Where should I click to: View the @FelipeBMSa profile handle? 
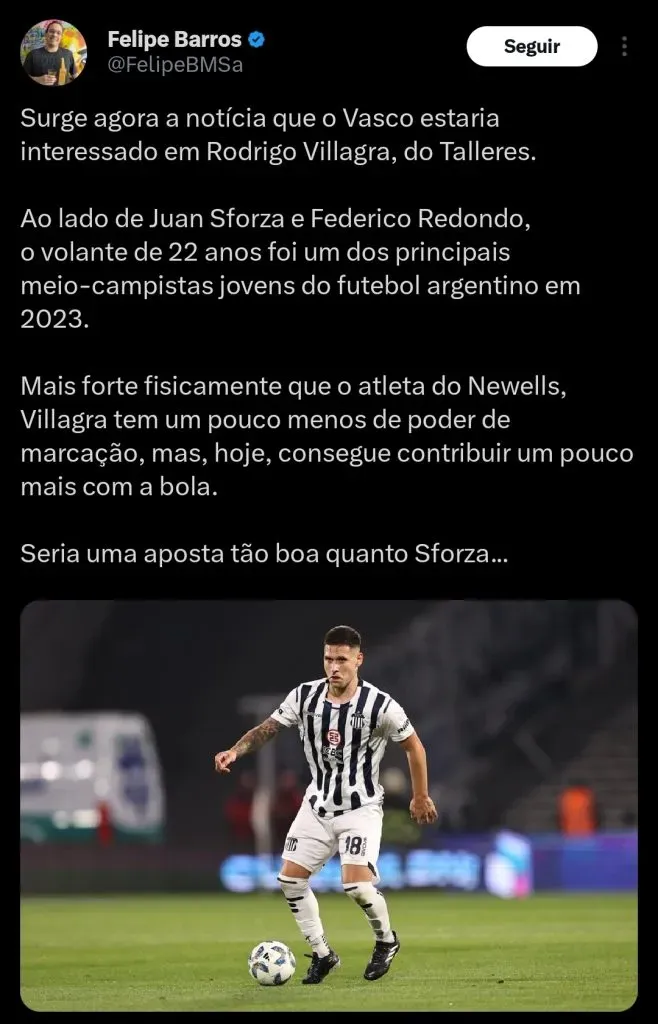(175, 66)
